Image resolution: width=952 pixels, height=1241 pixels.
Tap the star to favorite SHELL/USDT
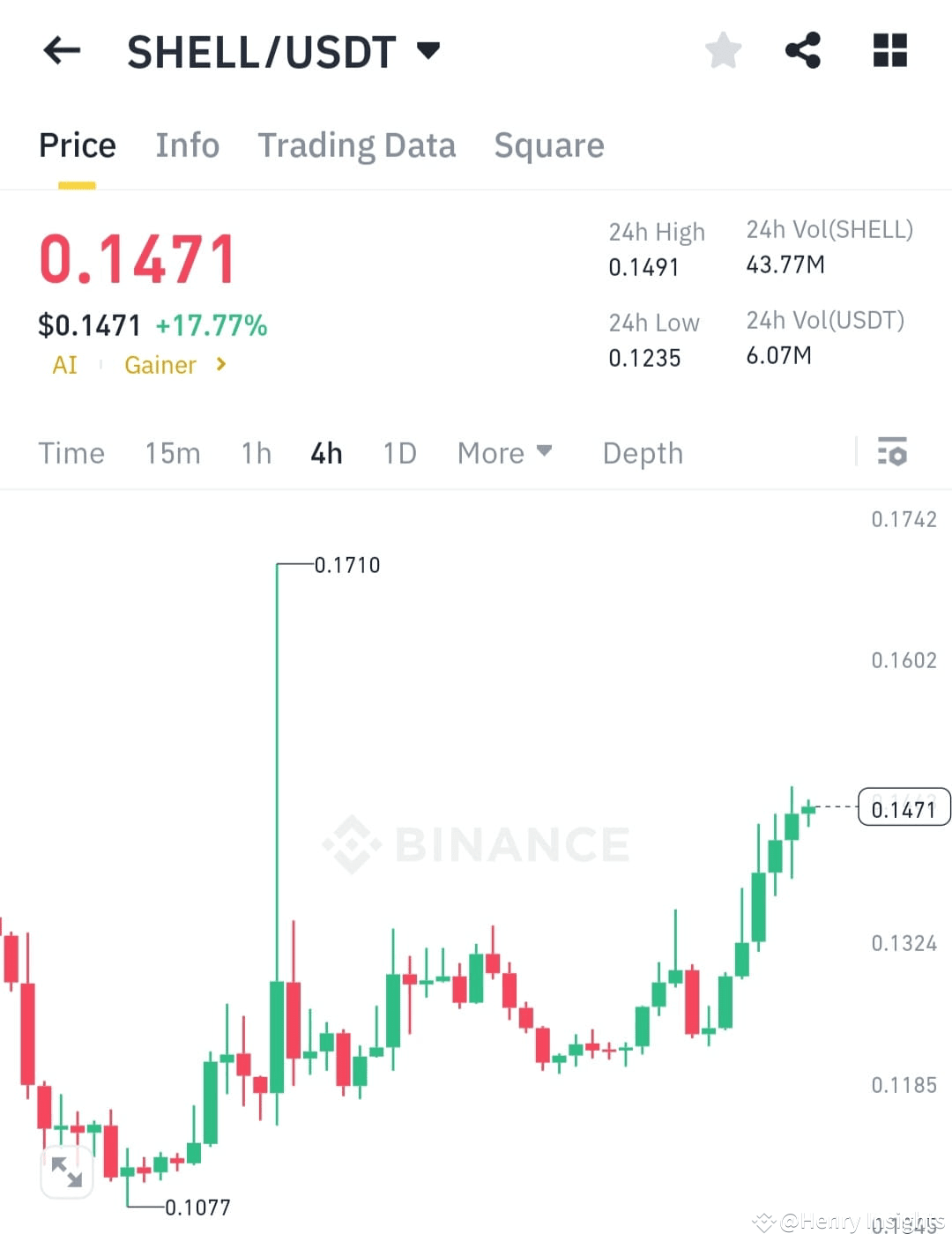click(723, 50)
